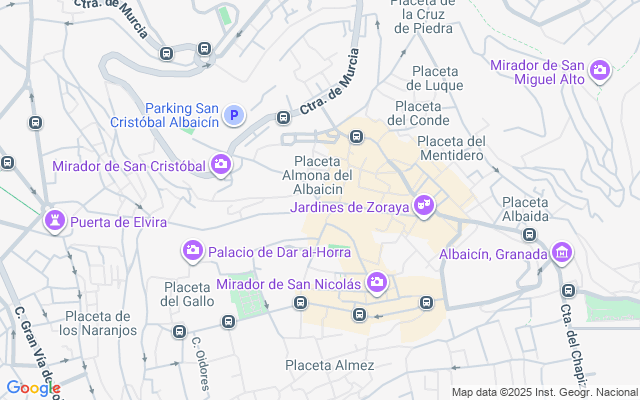
Task: Tap the Albaicín, Granada museum marker
Action: (x=561, y=253)
